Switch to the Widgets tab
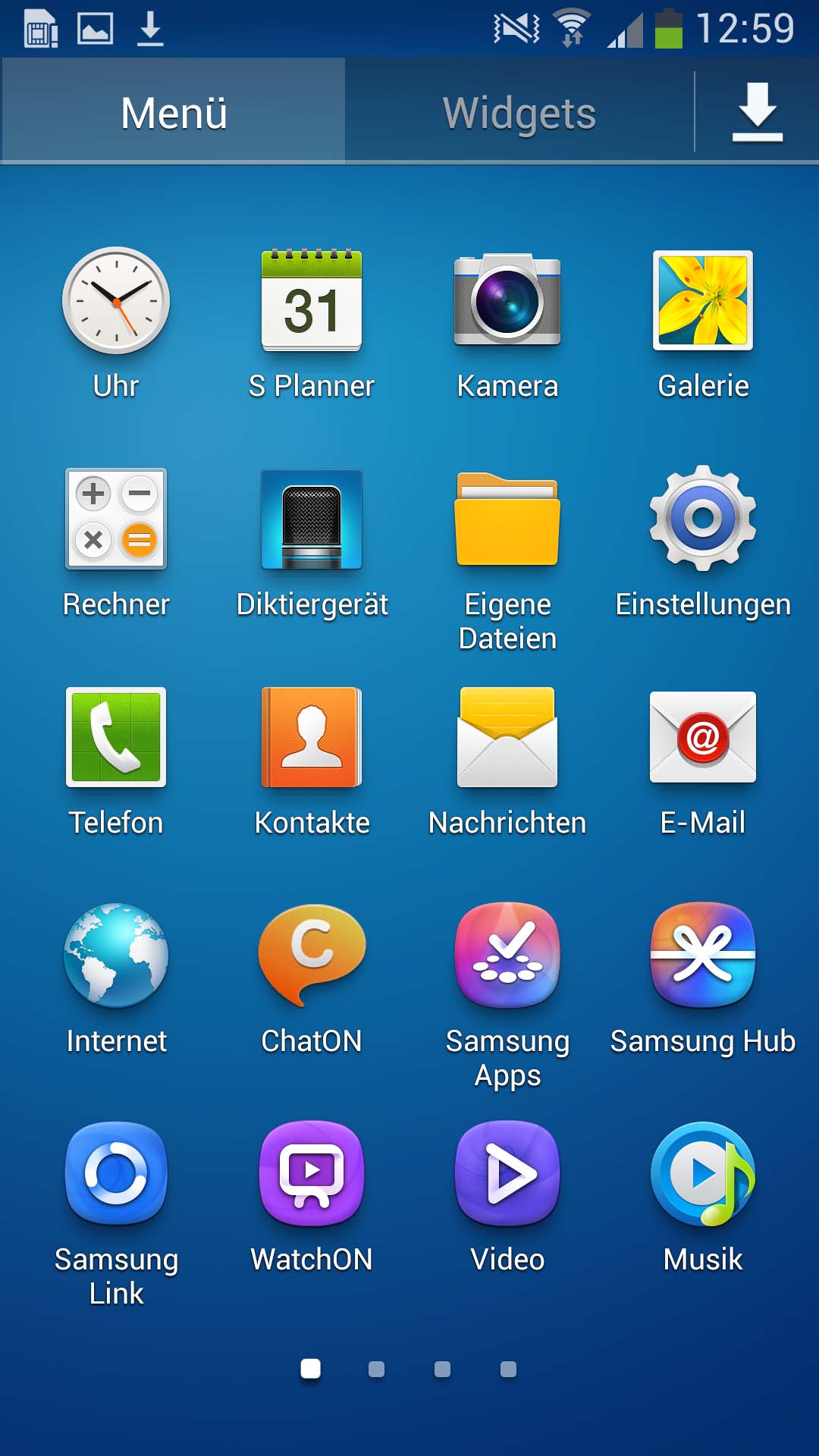The width and height of the screenshot is (819, 1456). [x=519, y=113]
